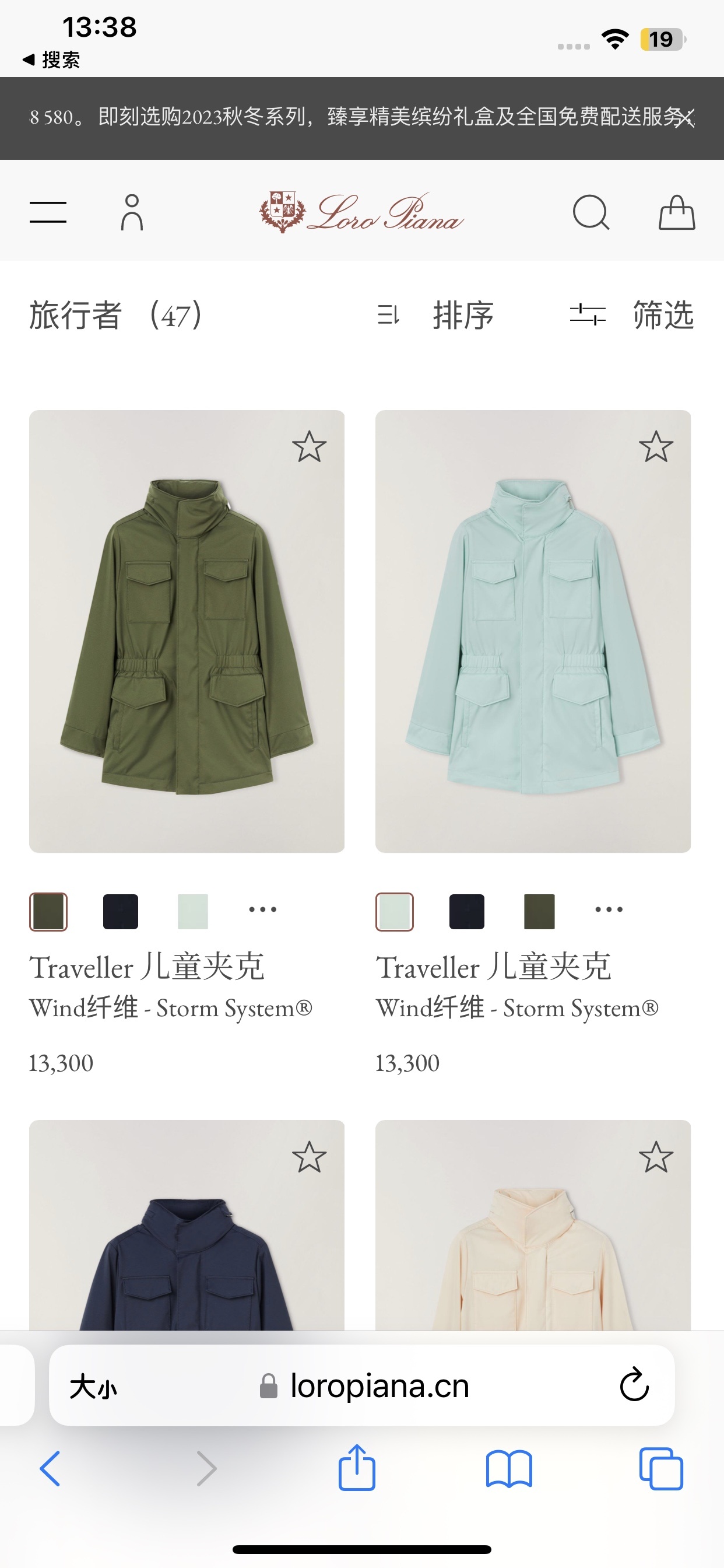Open the 排序 sort options

coord(435,314)
